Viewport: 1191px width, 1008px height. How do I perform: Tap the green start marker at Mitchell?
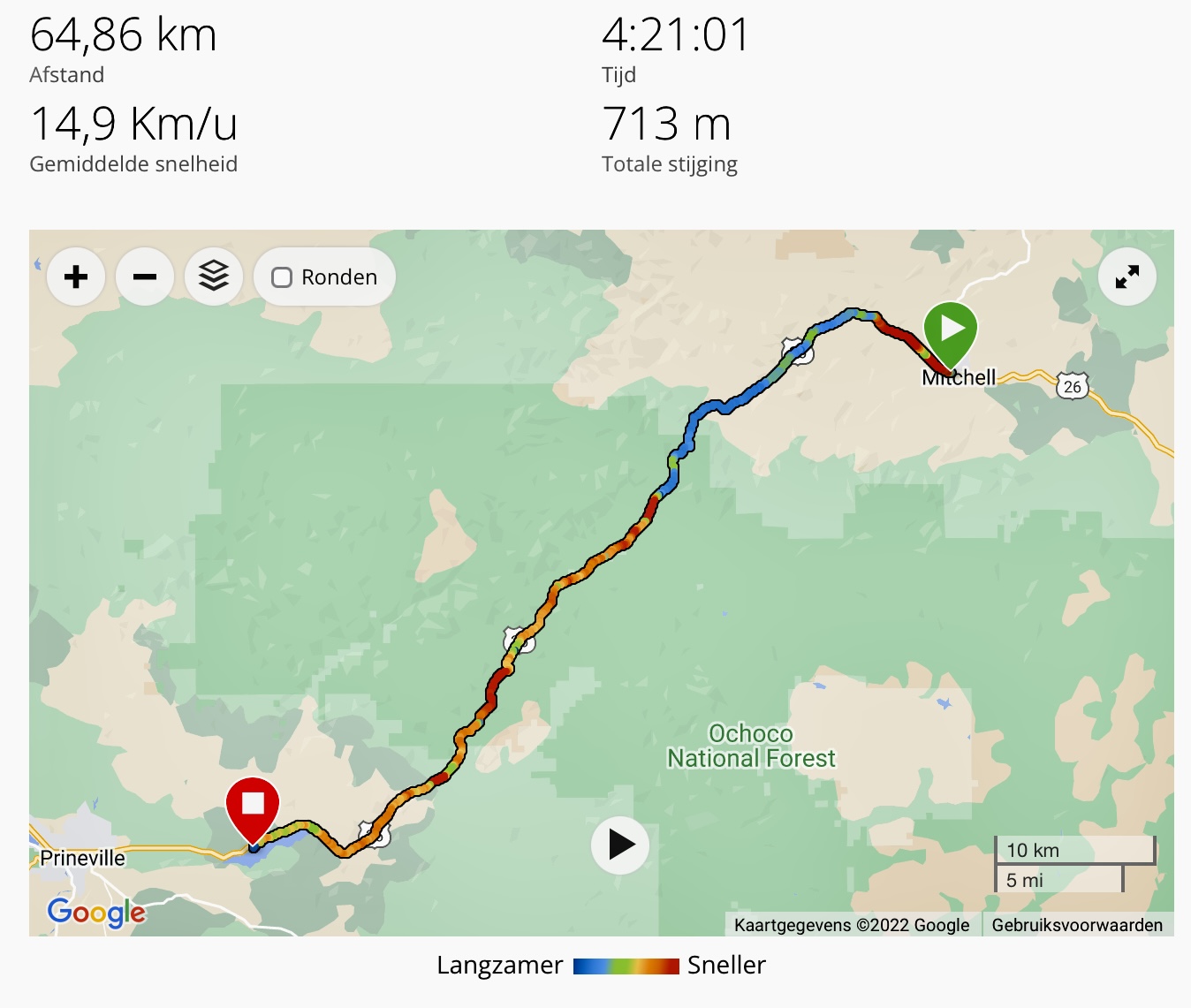point(951,331)
